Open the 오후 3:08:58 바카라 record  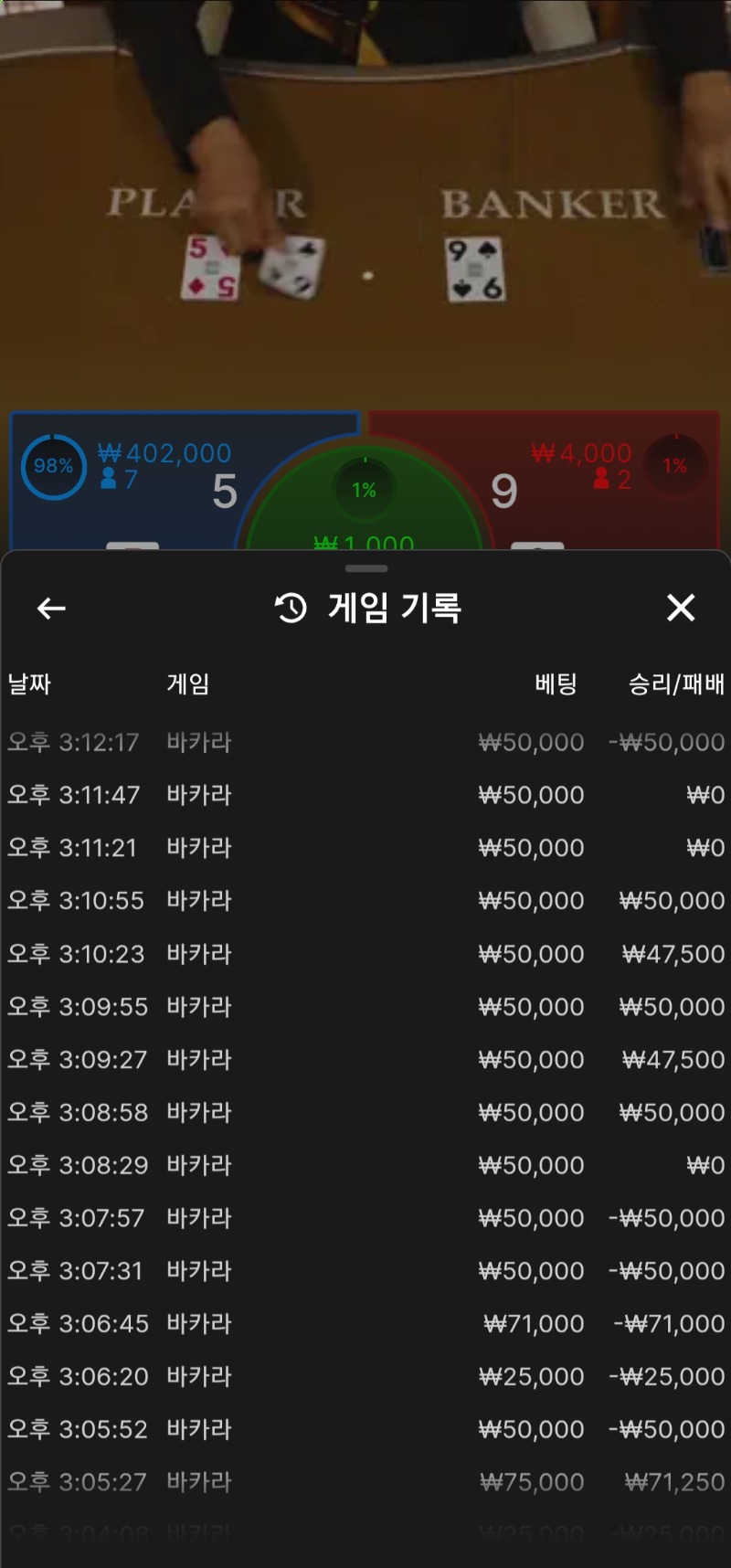coord(365,1113)
